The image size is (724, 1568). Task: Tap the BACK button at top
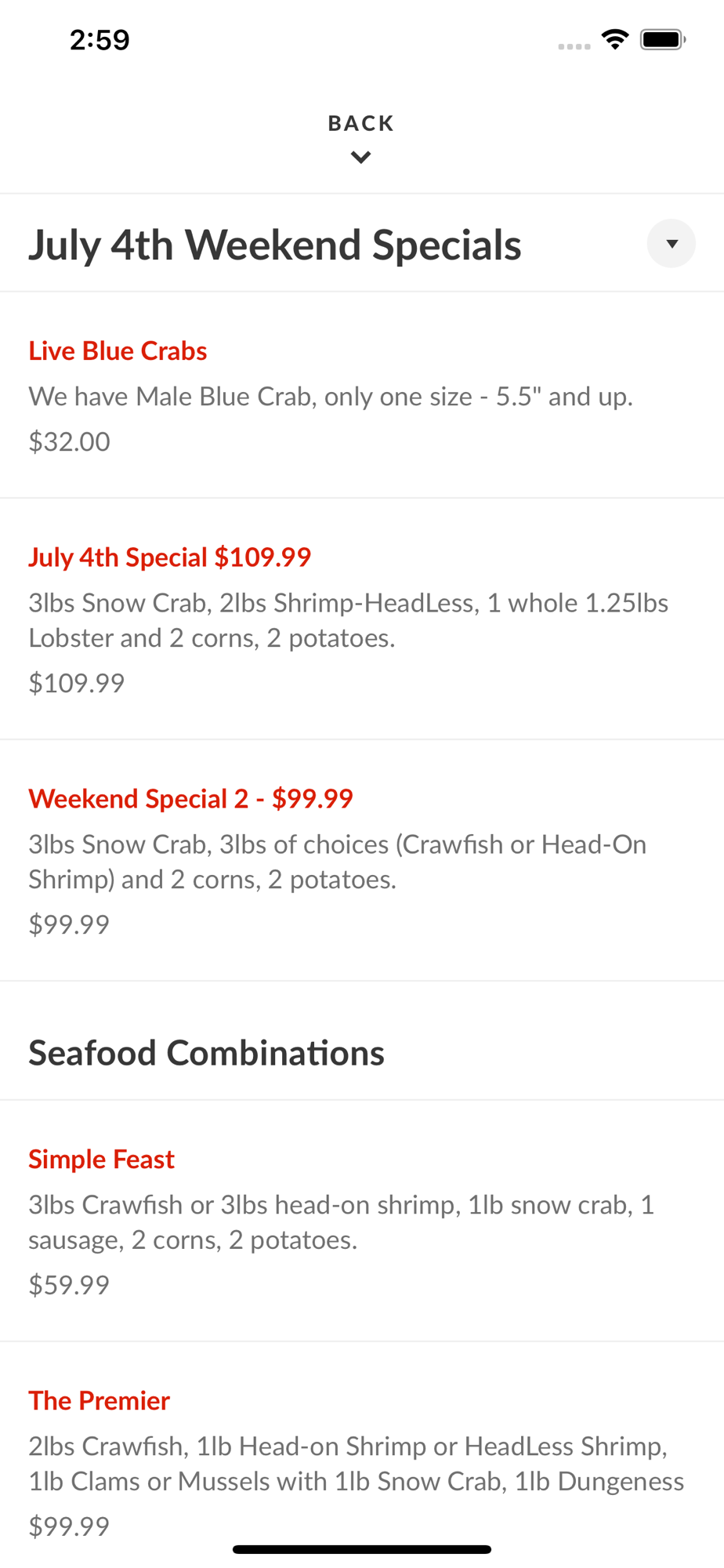coord(361,138)
